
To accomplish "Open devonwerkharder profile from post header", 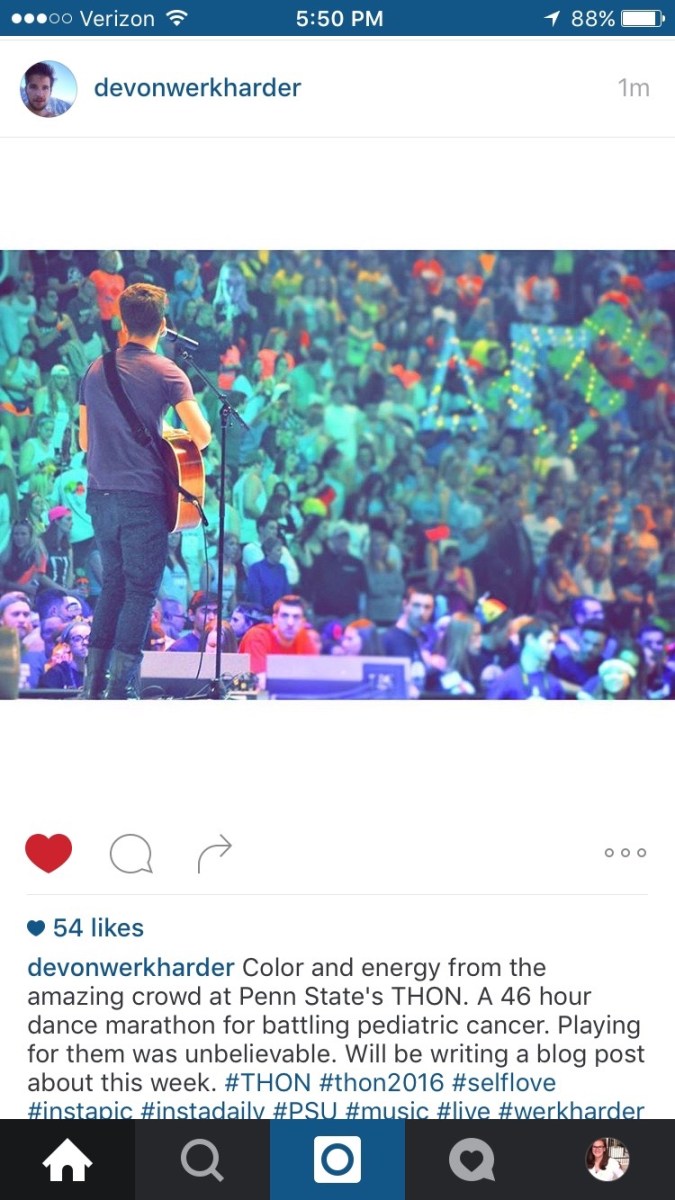I will tap(197, 88).
